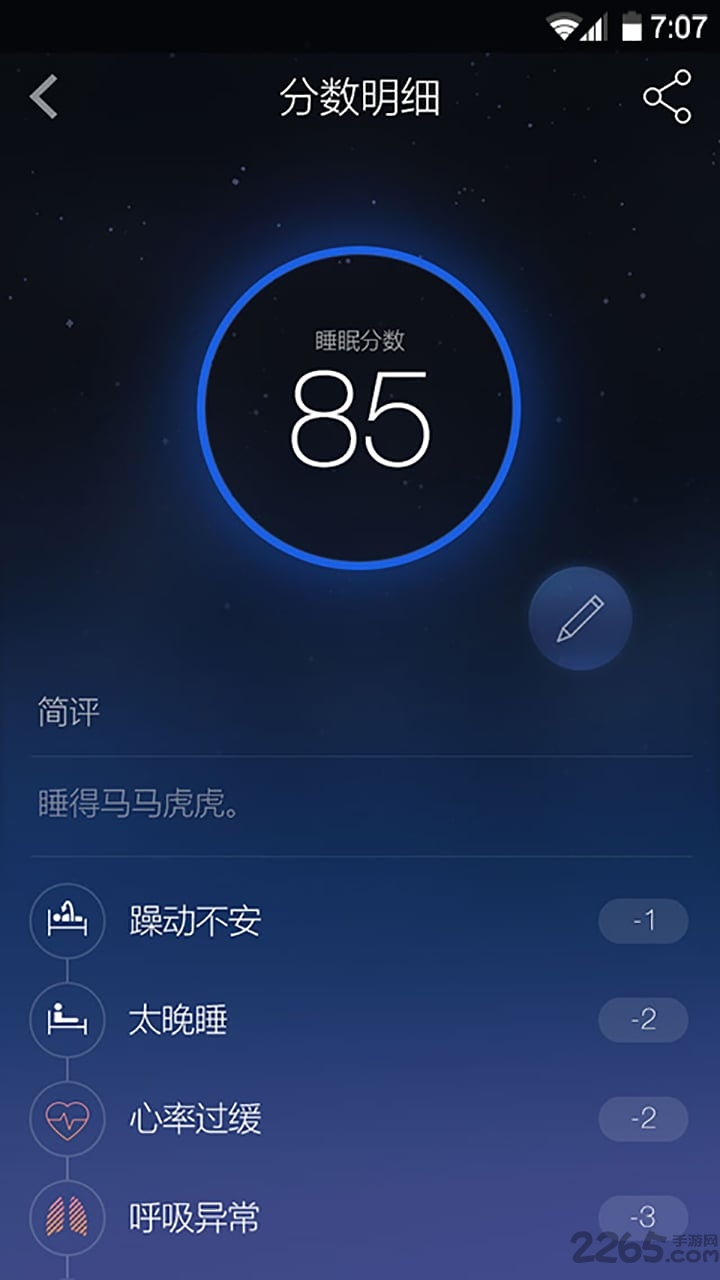Image resolution: width=720 pixels, height=1280 pixels.
Task: Open the 躁动不安 score item
Action: [x=360, y=921]
